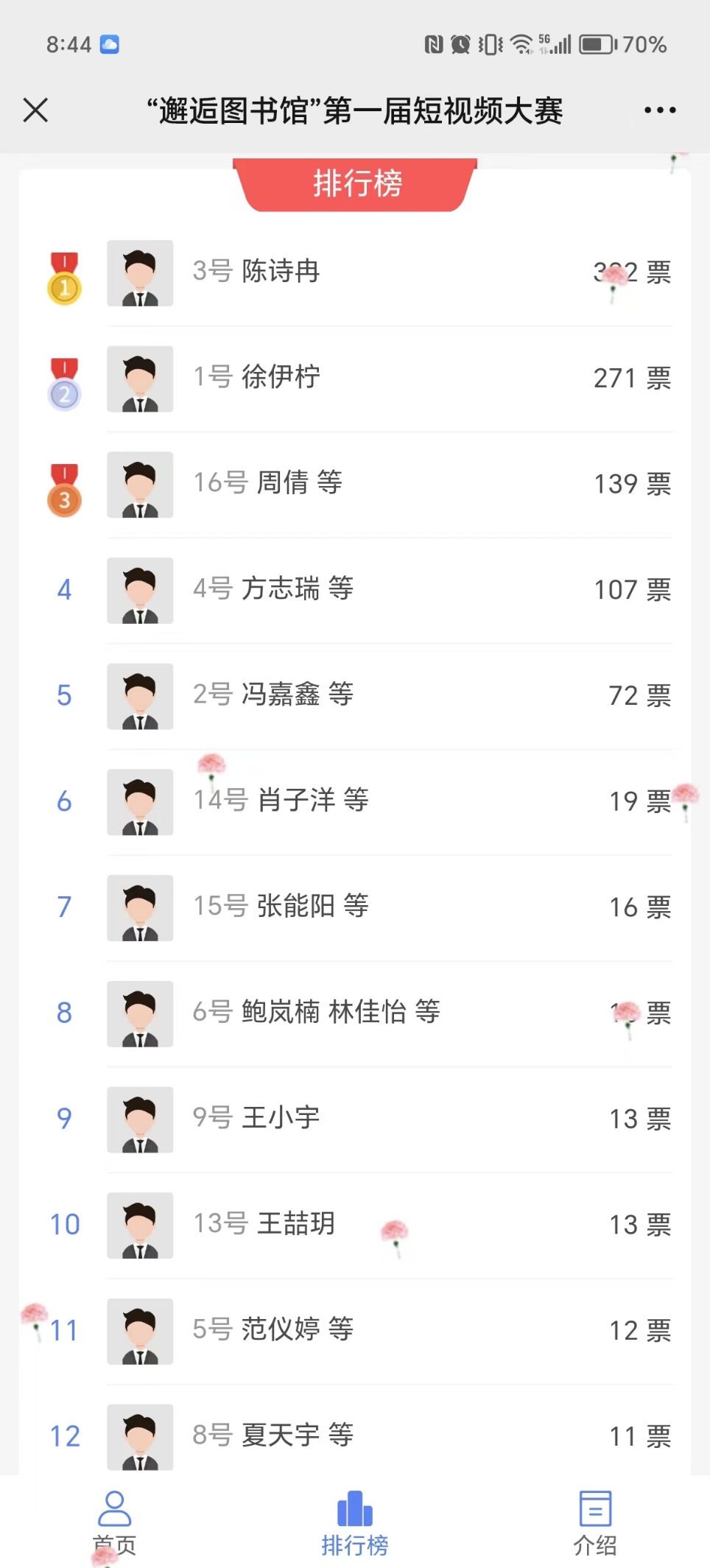
Task: Switch to the 首页 tab
Action: pos(115,1522)
